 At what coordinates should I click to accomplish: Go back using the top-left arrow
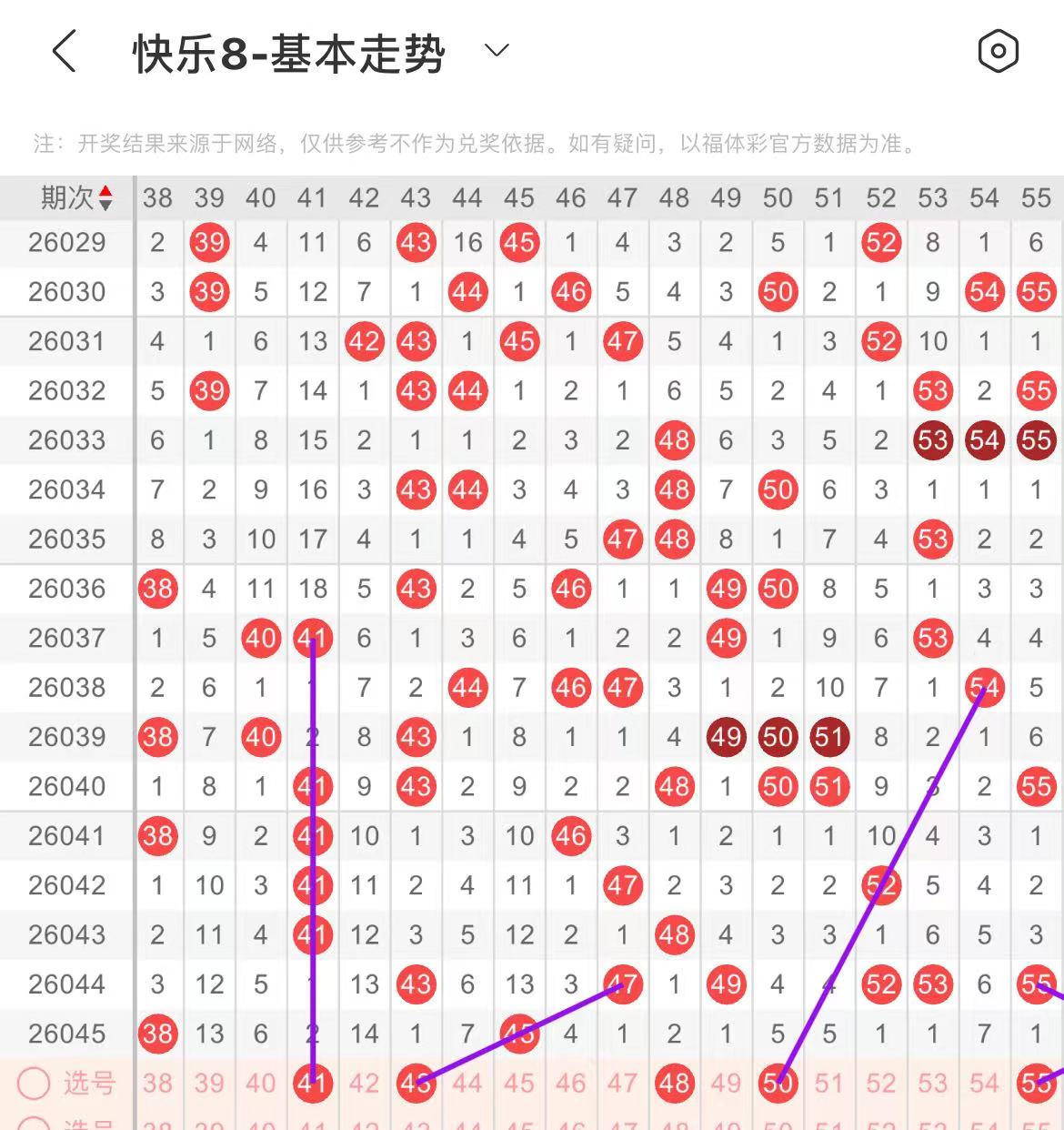(x=64, y=51)
